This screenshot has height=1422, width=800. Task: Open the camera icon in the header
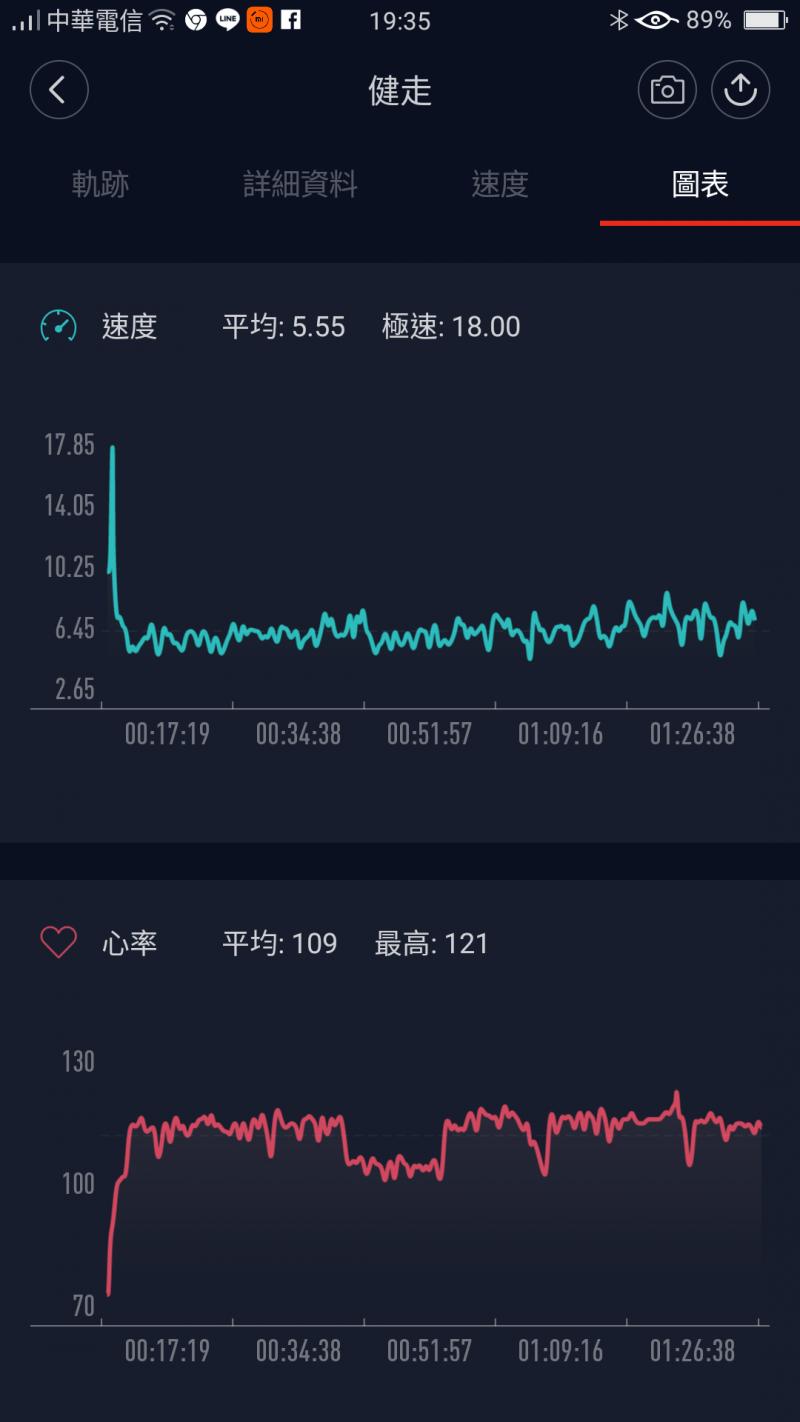(667, 91)
